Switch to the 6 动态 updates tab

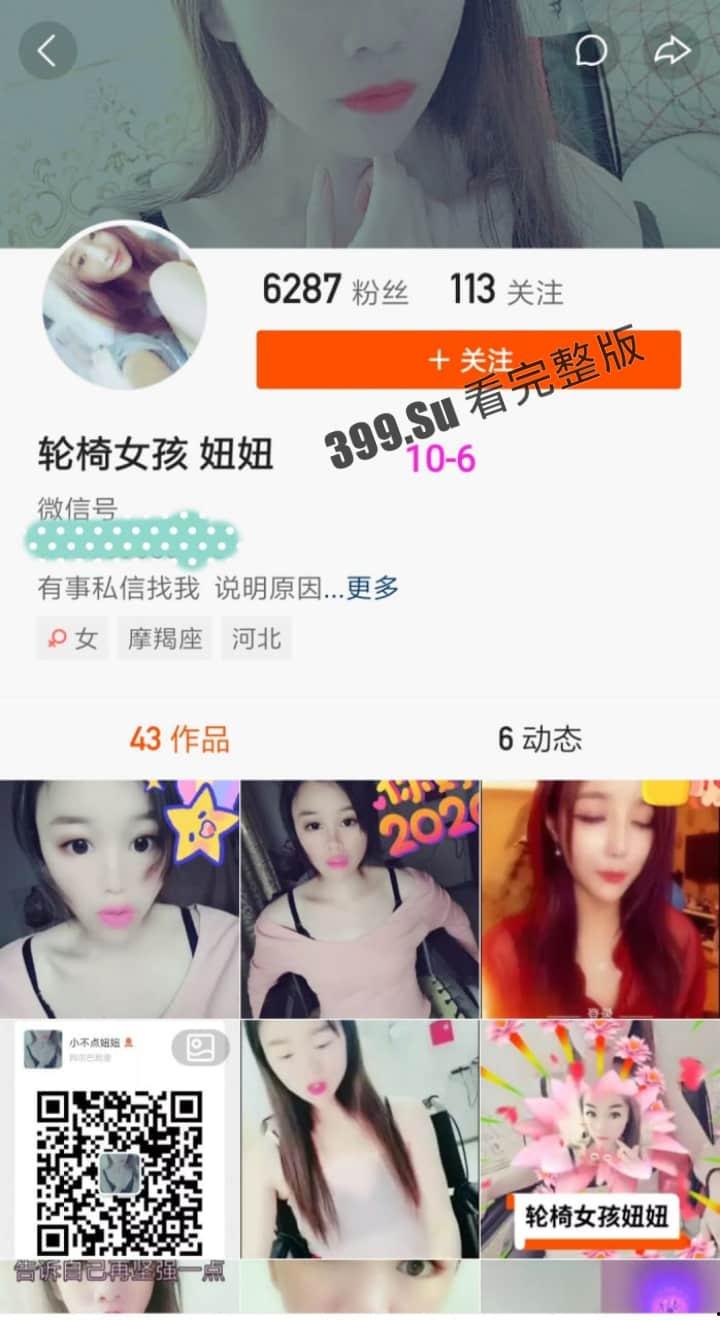click(x=541, y=740)
